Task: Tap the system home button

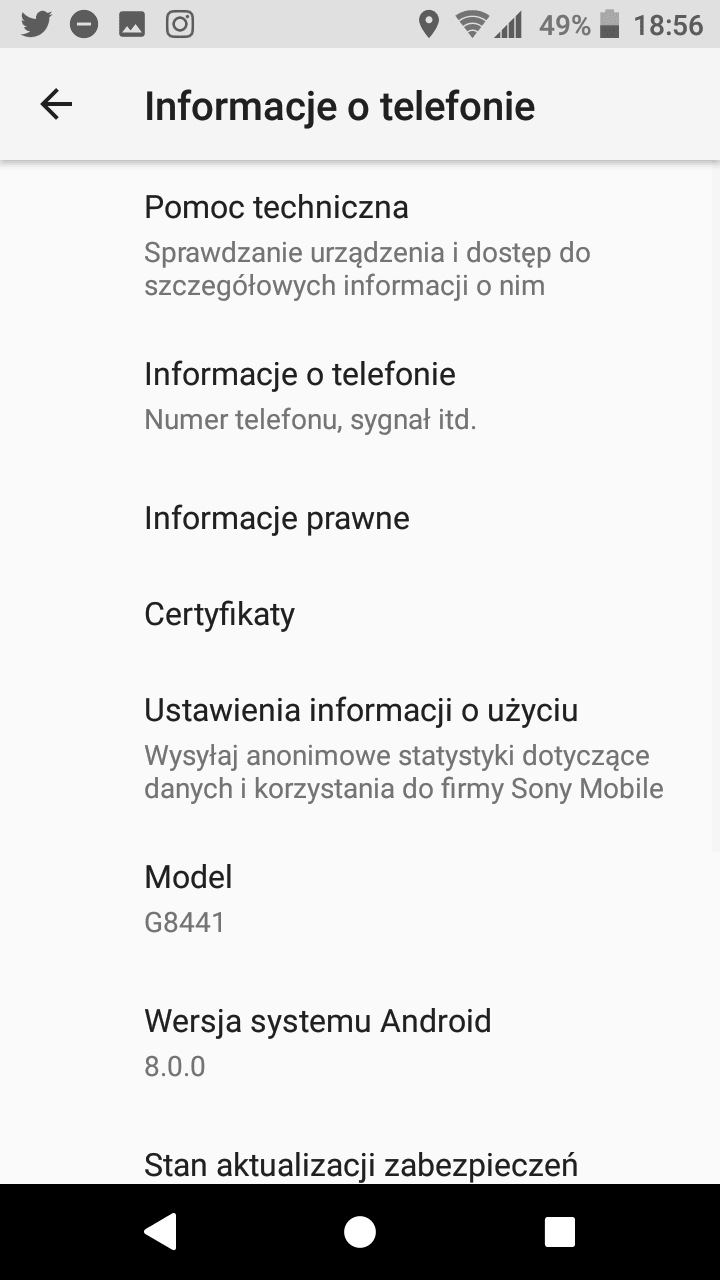Action: 360,1232
